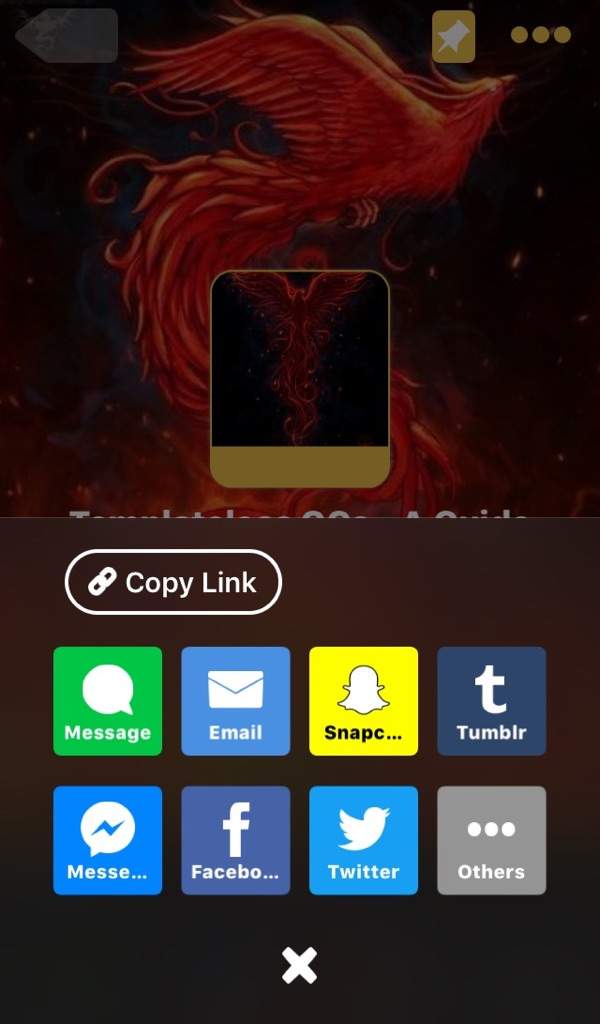Image resolution: width=600 pixels, height=1024 pixels.
Task: Share via Message
Action: (107, 701)
